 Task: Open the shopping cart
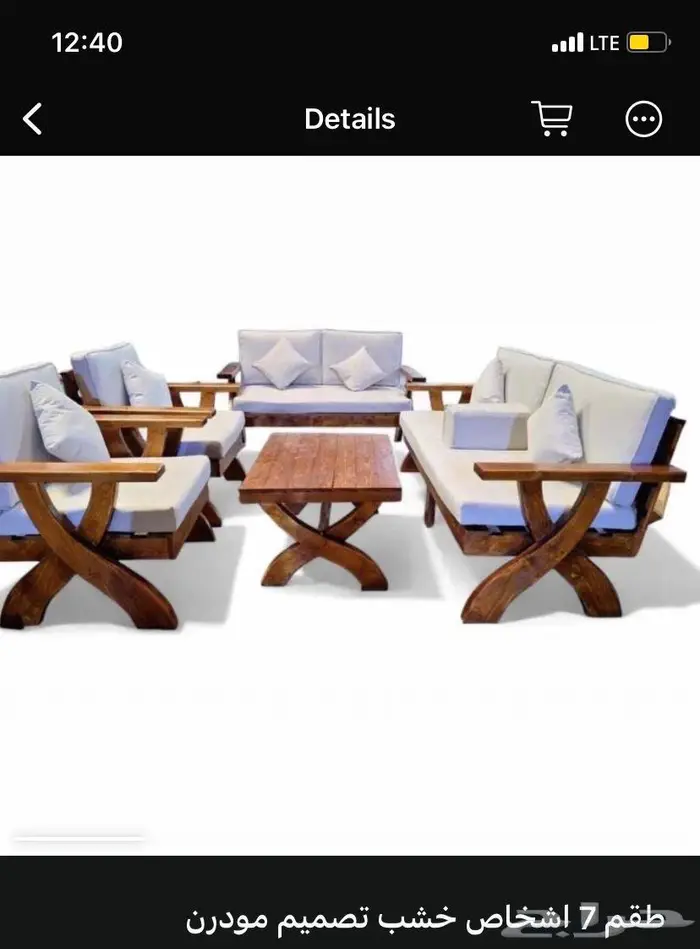(551, 119)
